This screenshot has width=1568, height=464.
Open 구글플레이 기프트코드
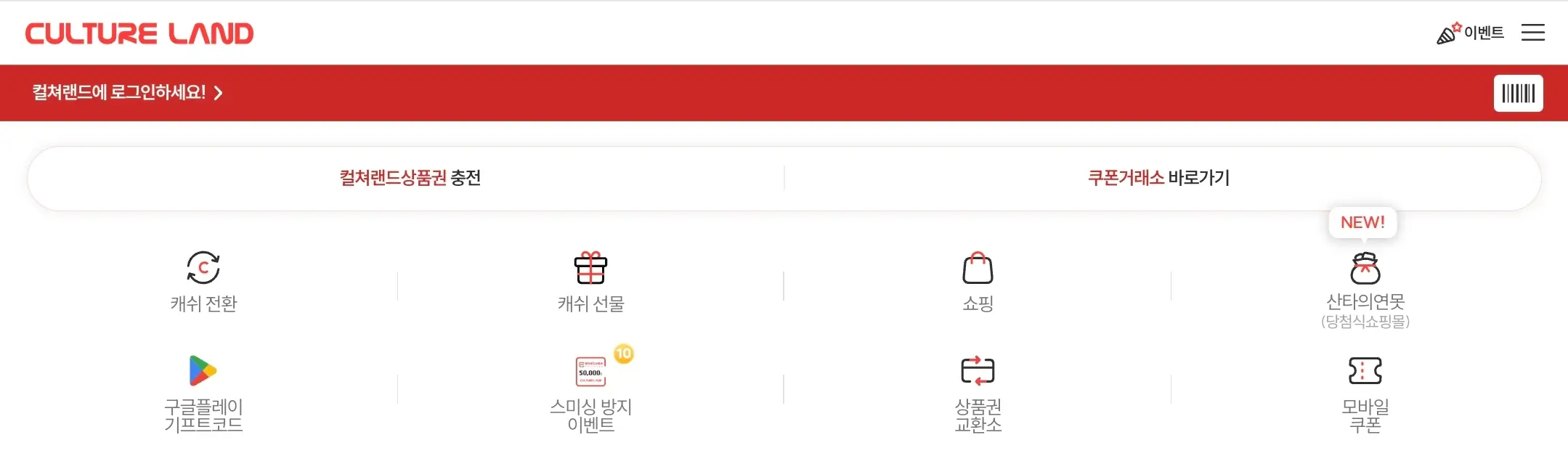(203, 394)
